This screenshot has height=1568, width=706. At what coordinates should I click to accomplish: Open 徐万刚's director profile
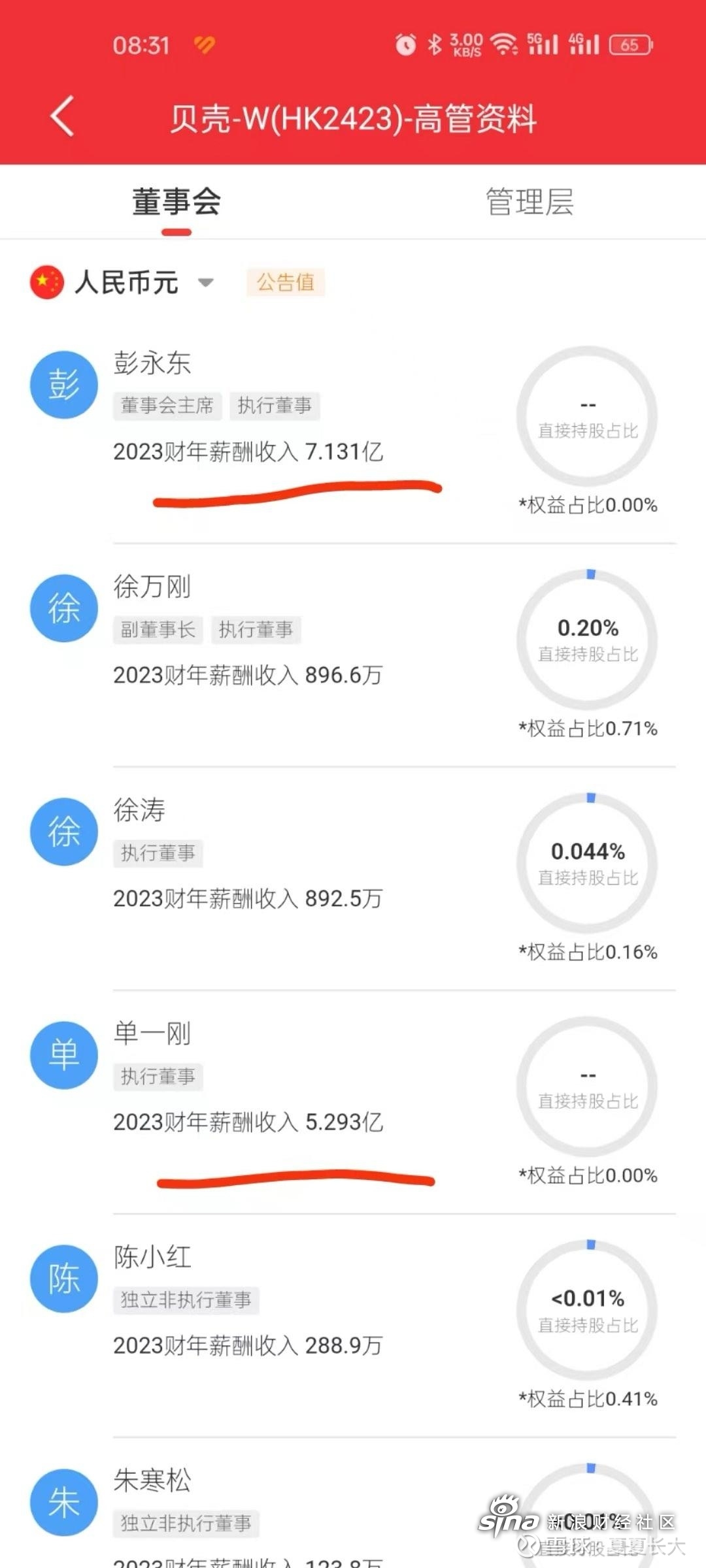point(353,655)
